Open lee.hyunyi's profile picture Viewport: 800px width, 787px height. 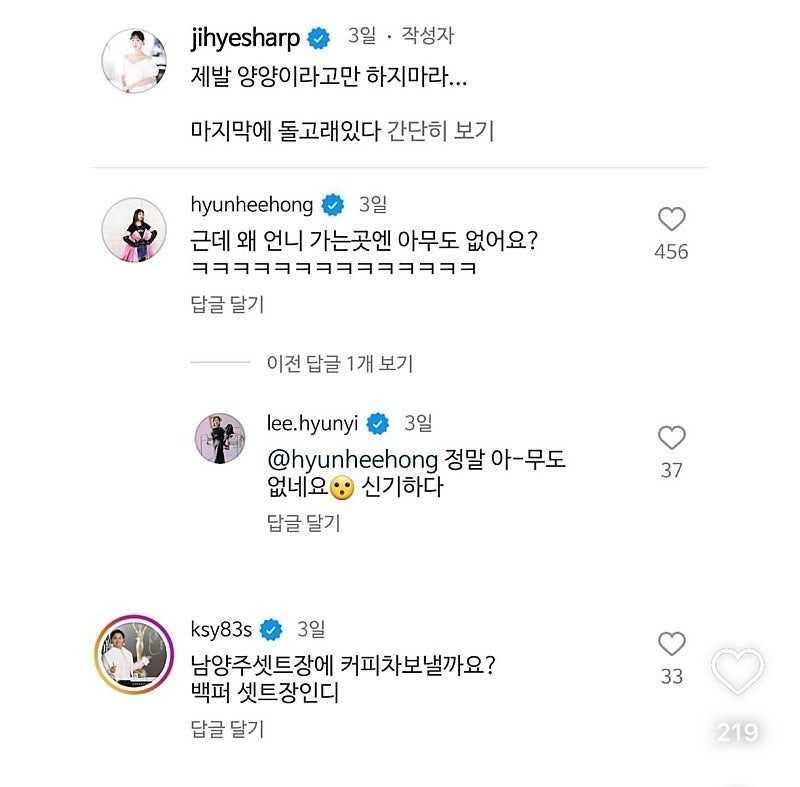[x=219, y=438]
